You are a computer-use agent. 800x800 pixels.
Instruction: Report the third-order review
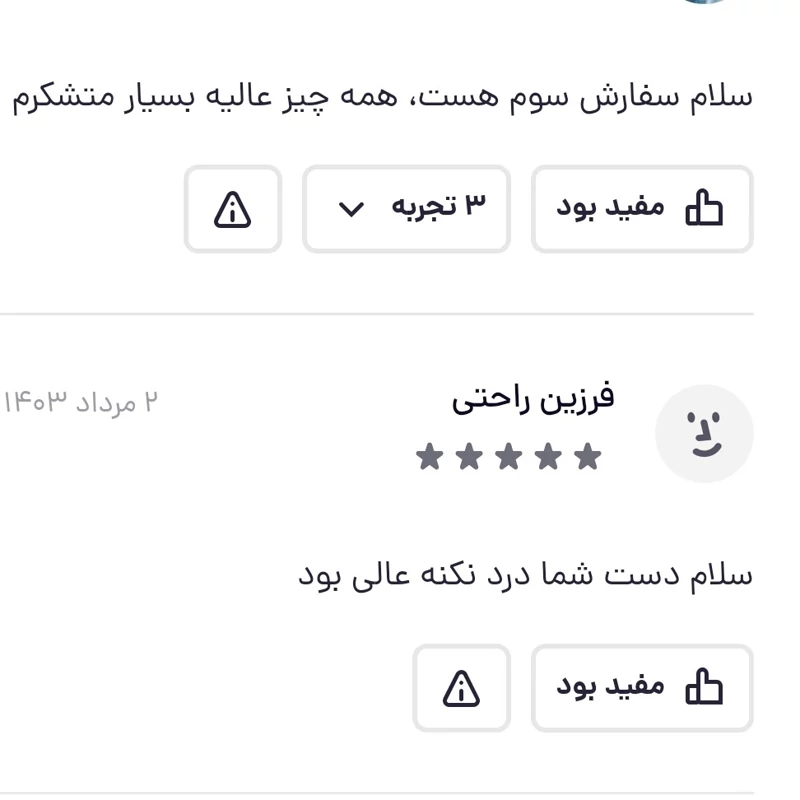[233, 209]
